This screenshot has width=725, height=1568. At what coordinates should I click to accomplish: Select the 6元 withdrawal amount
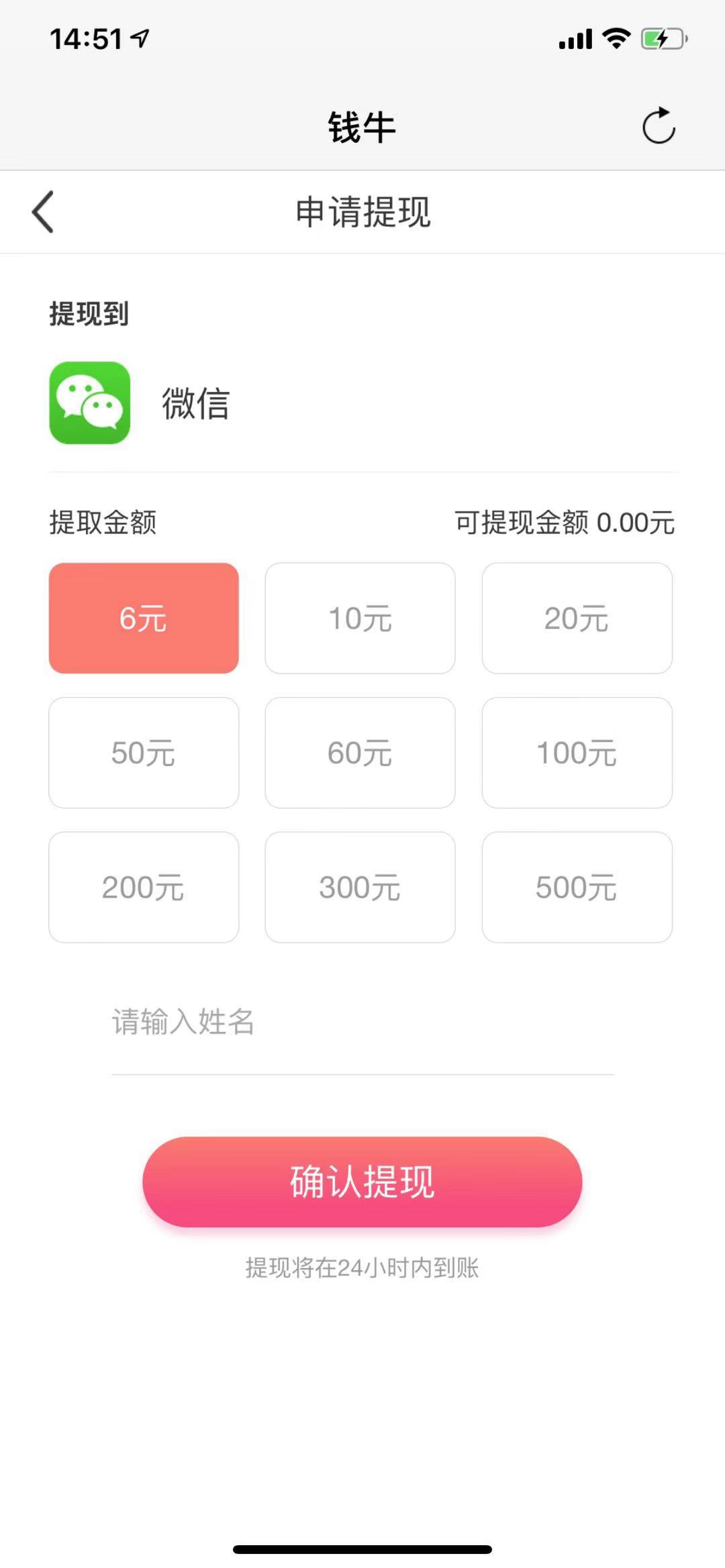143,618
